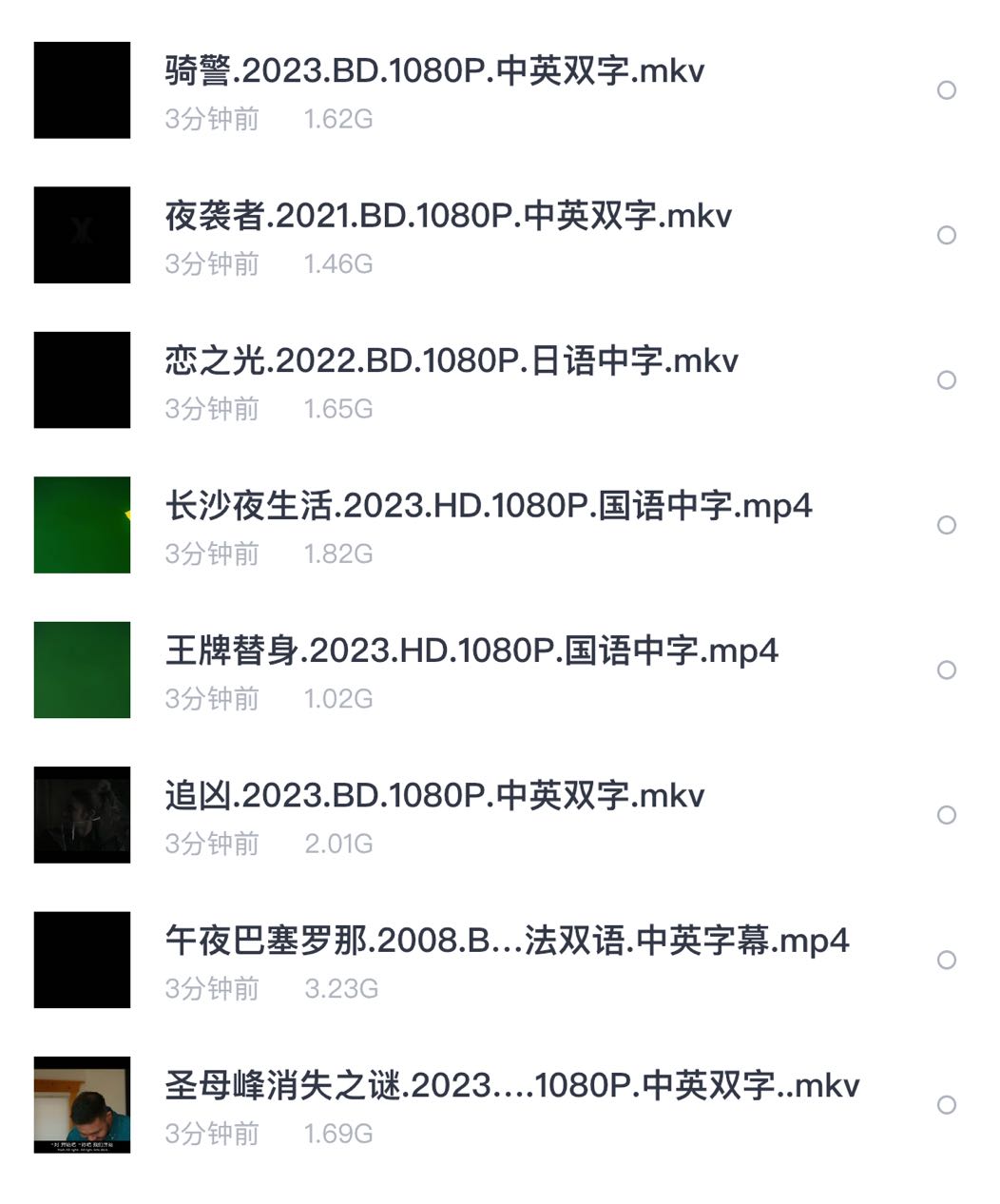Tick the selection circle for 夜袭者.2021
Viewport: 1000px width, 1204px height.
tap(946, 235)
